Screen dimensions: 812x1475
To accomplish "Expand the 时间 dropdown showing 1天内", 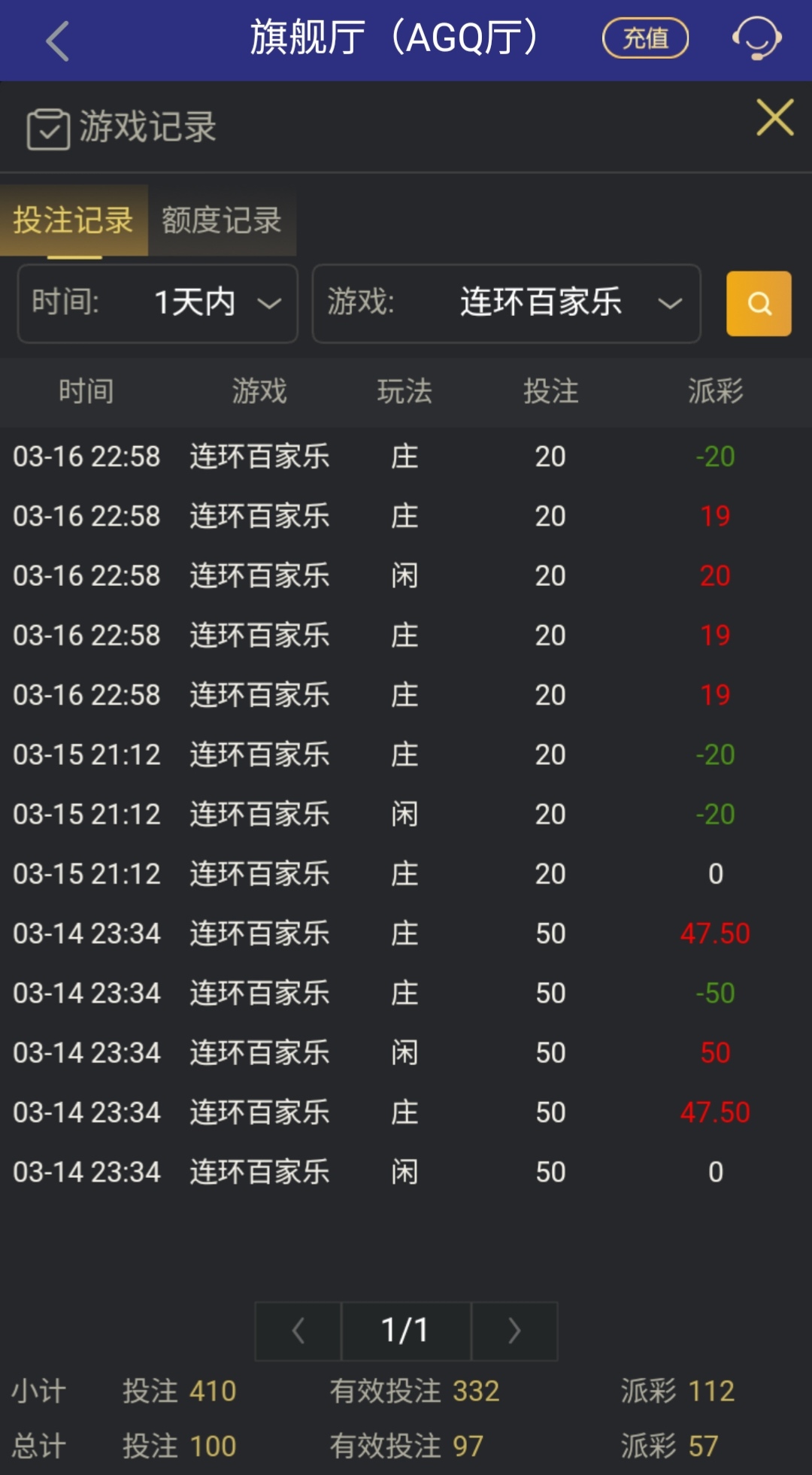I will (x=158, y=303).
